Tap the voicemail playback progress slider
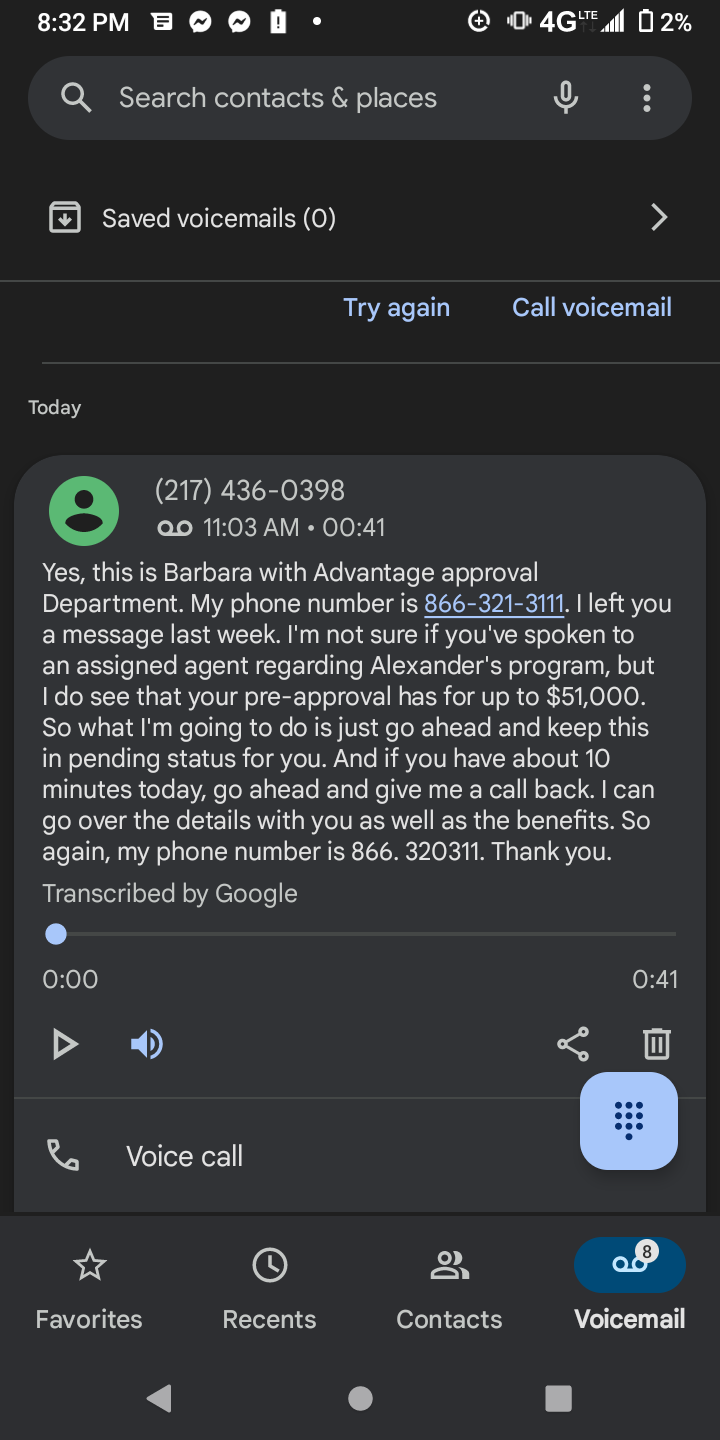Viewport: 720px width, 1440px height. pyautogui.click(x=360, y=934)
